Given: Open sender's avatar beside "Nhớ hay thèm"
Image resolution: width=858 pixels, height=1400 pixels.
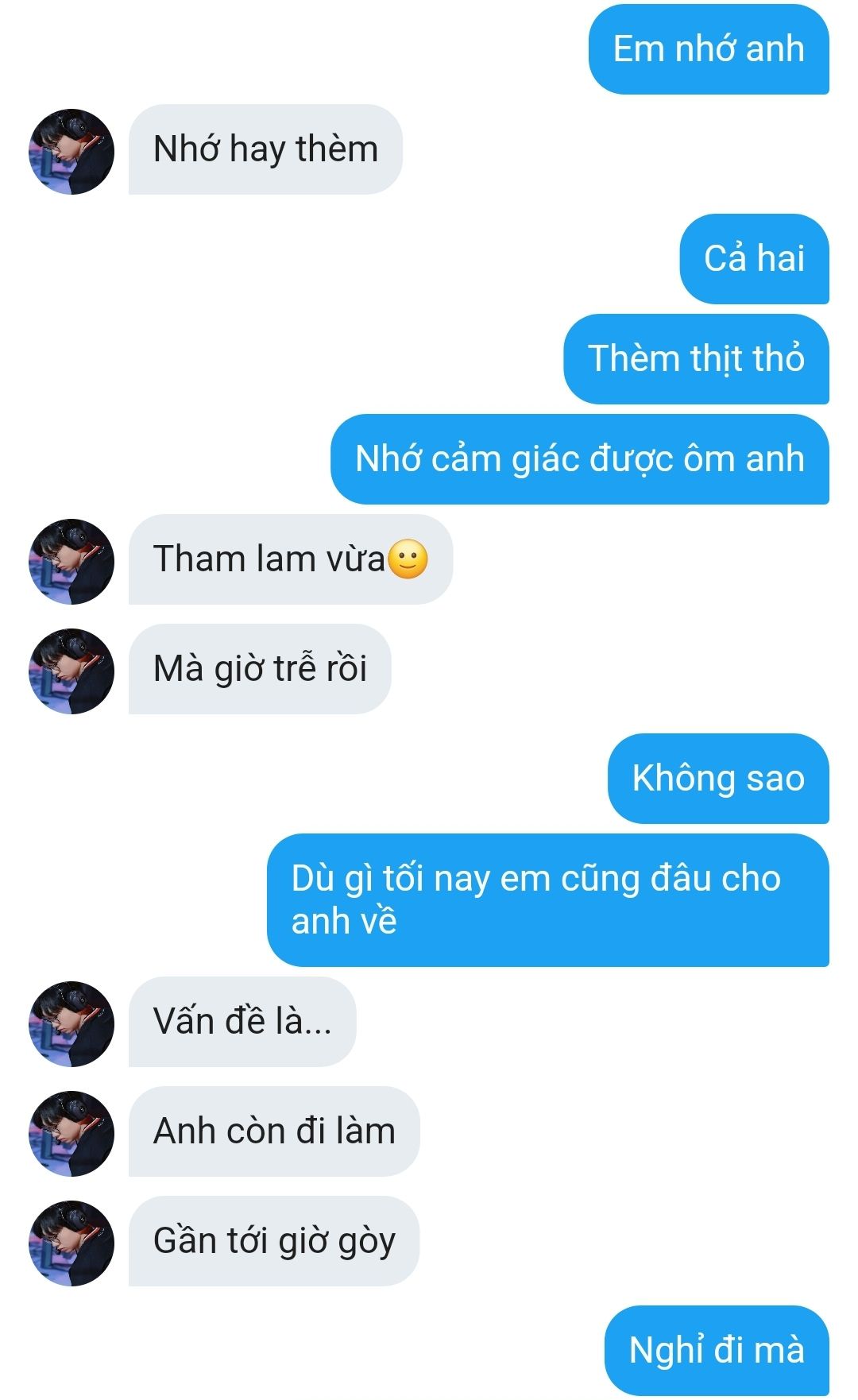Looking at the screenshot, I should 71,152.
